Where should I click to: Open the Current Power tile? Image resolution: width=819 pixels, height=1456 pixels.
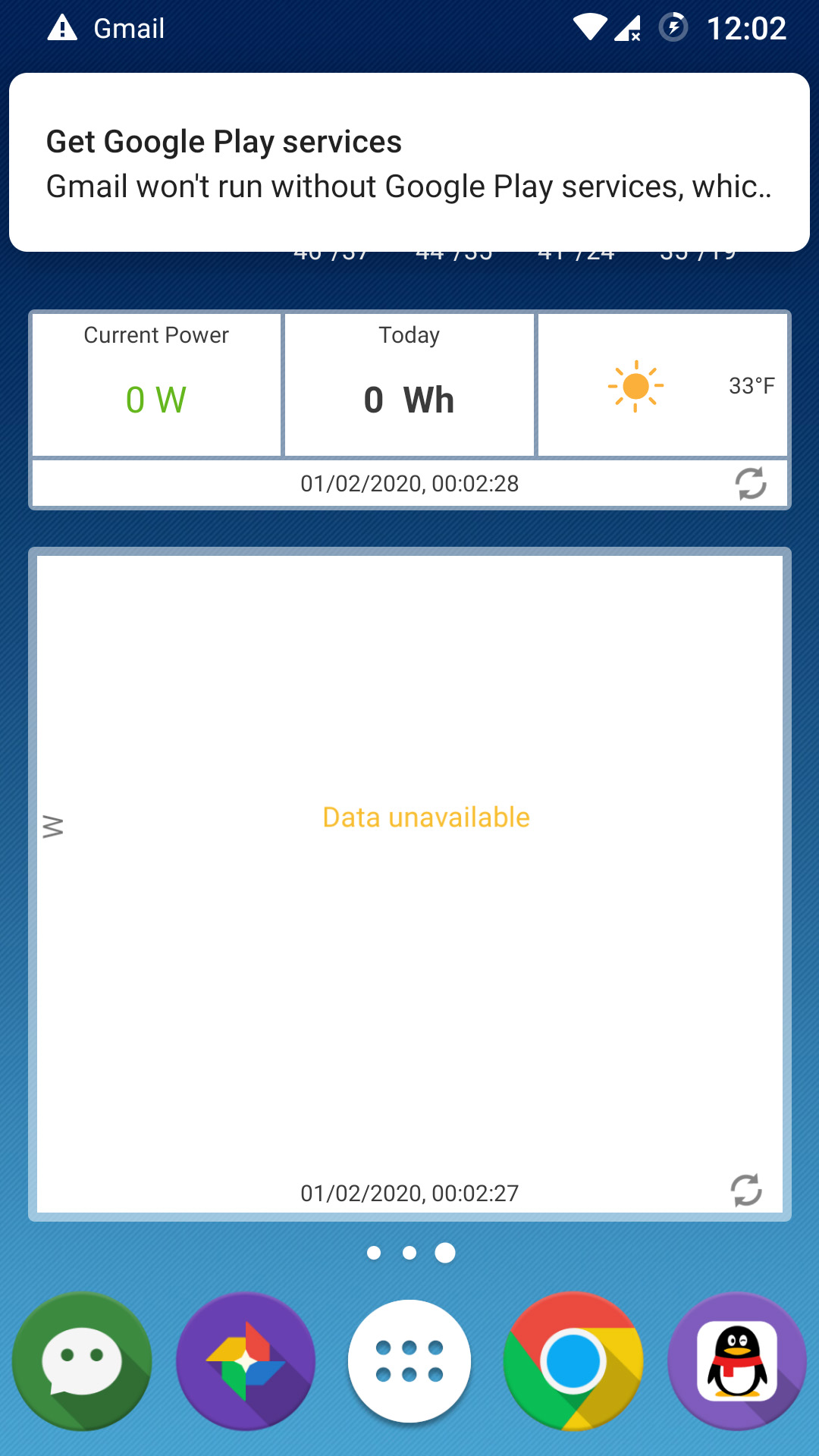point(156,384)
